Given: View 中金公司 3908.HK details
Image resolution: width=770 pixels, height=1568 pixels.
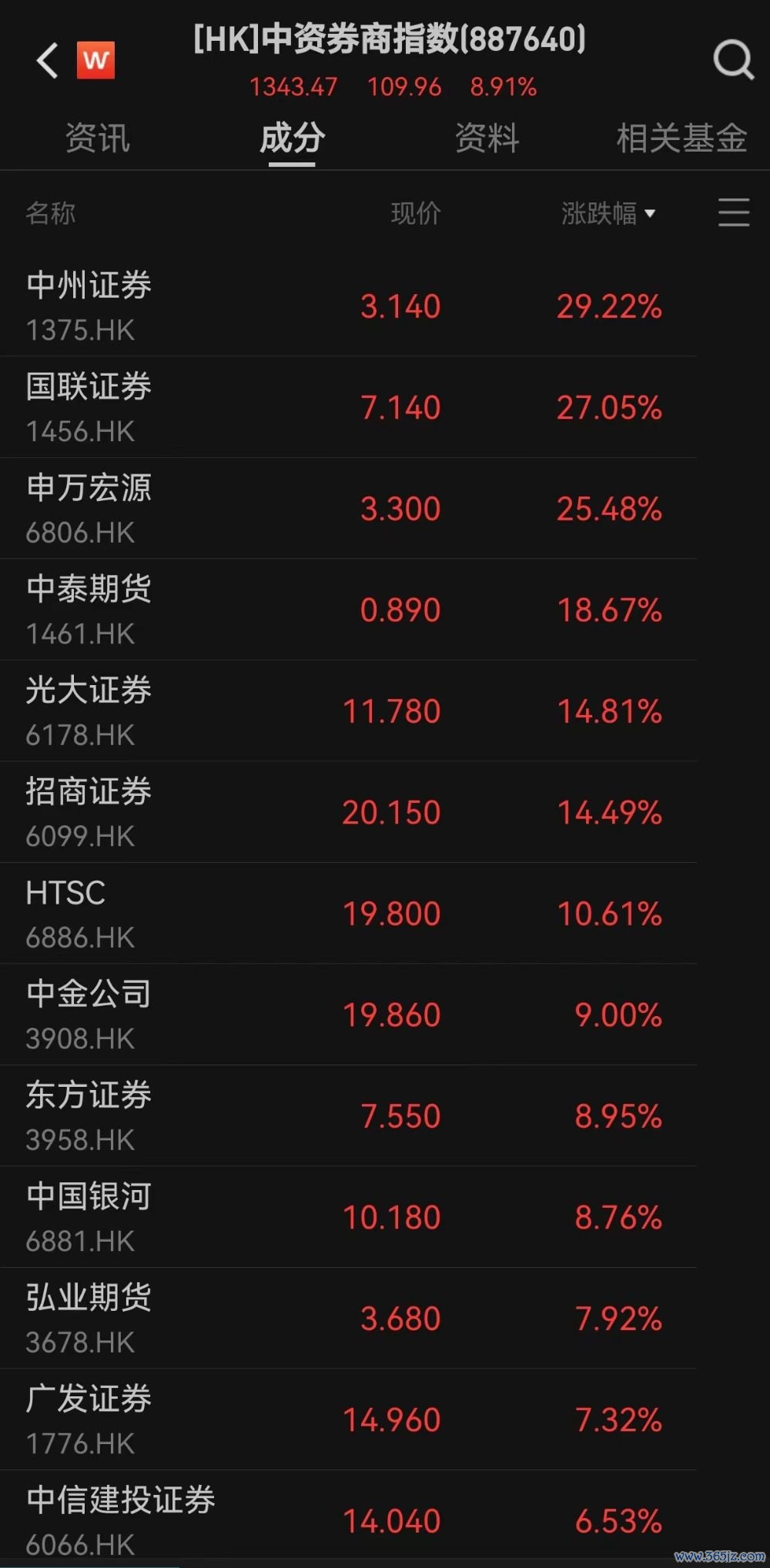Looking at the screenshot, I should (348, 1015).
